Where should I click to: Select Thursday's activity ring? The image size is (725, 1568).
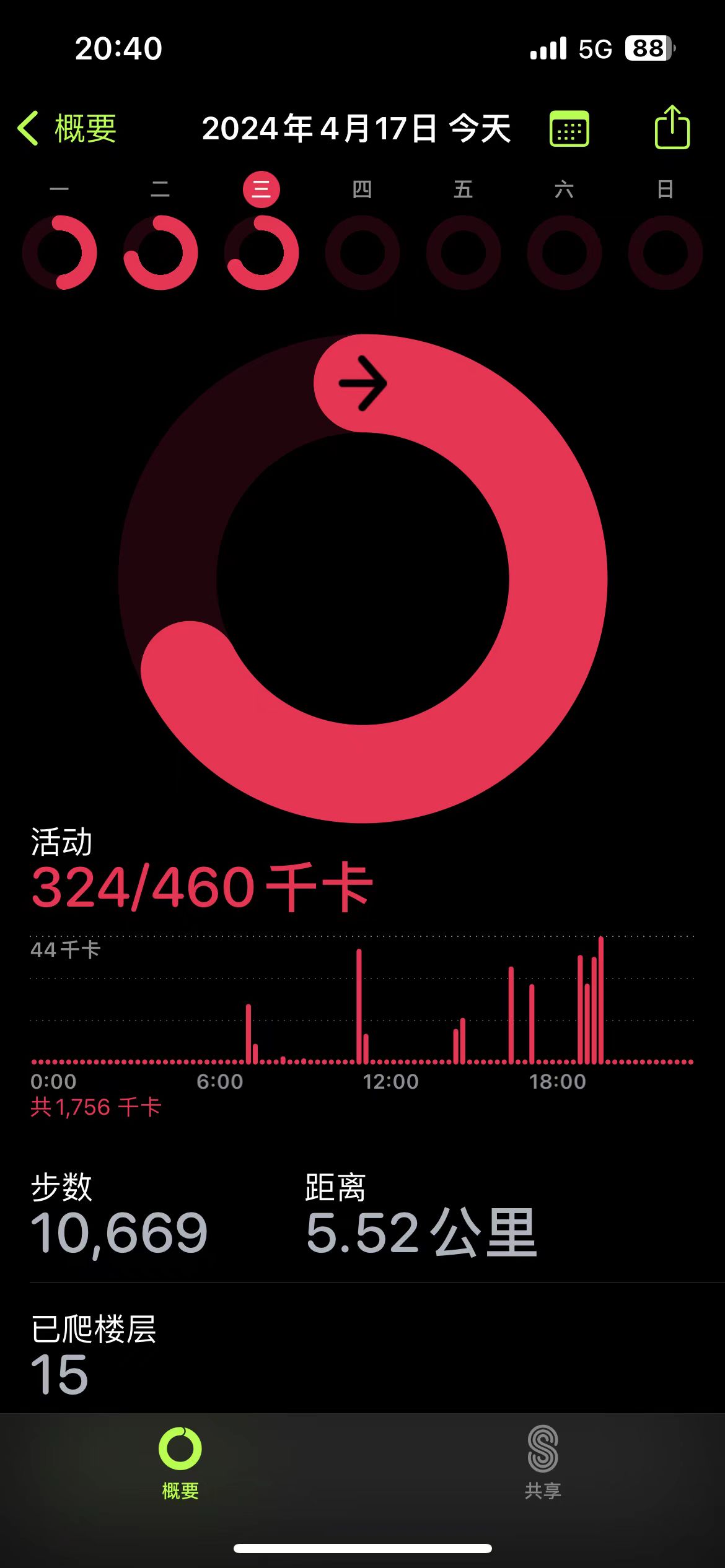362,252
